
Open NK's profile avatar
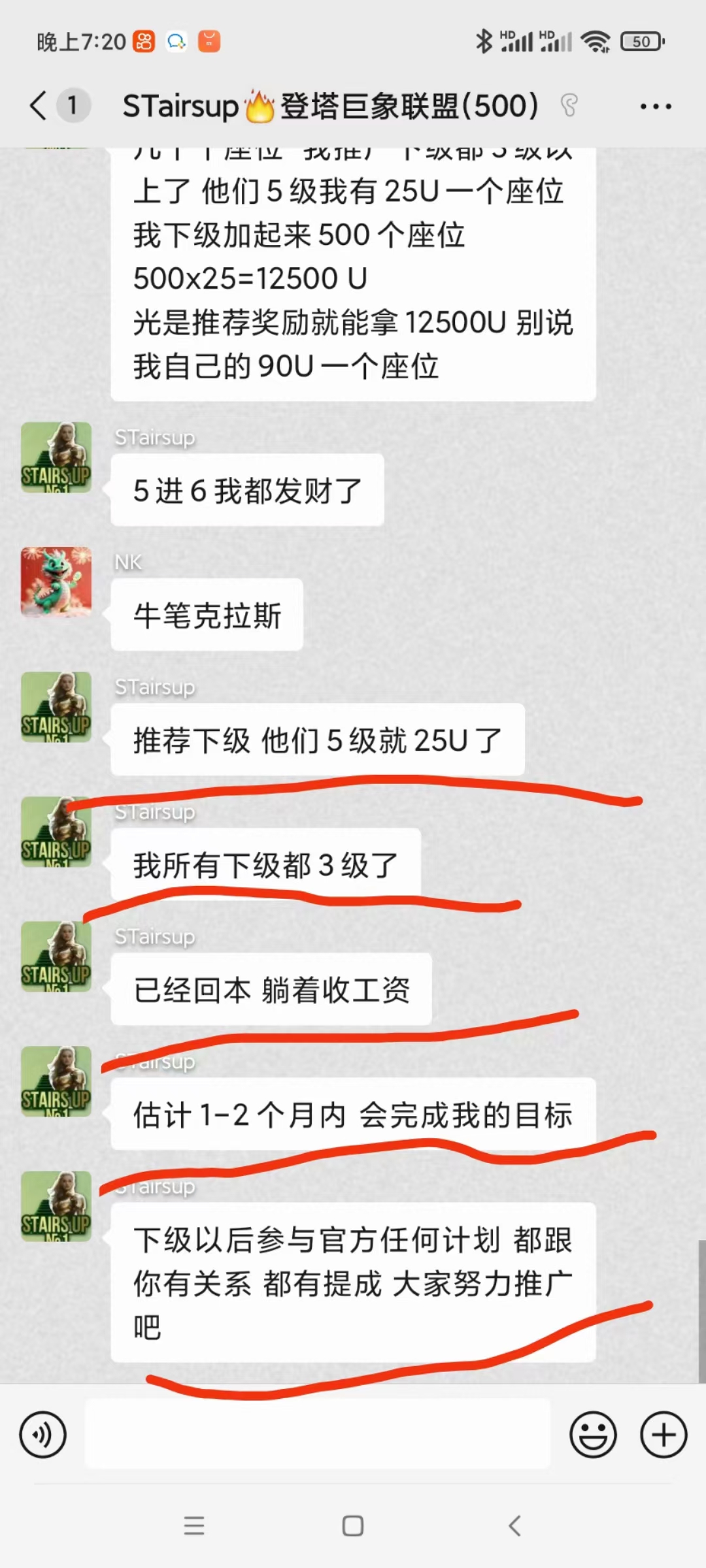coord(56,581)
